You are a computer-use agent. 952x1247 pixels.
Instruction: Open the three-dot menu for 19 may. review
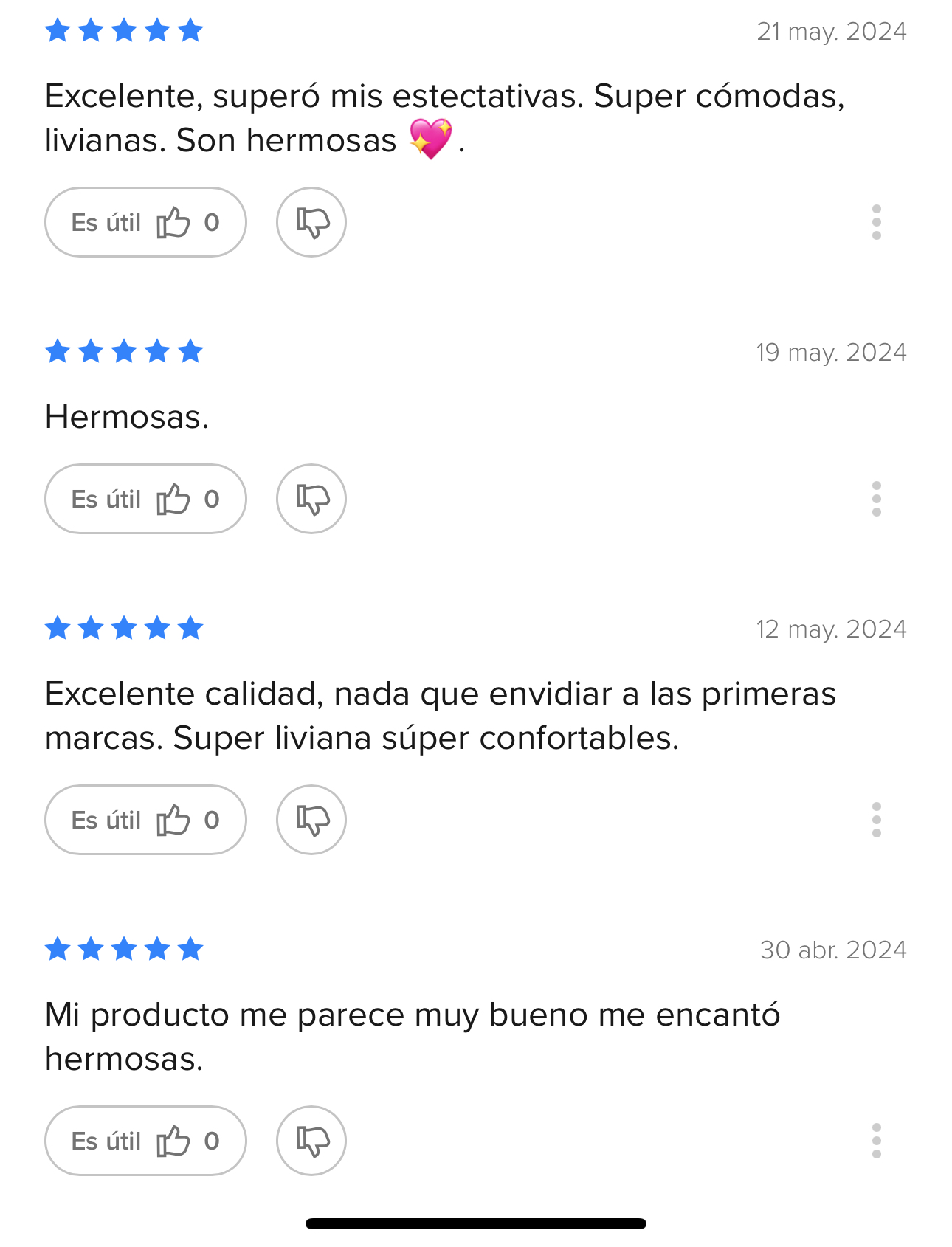point(876,499)
